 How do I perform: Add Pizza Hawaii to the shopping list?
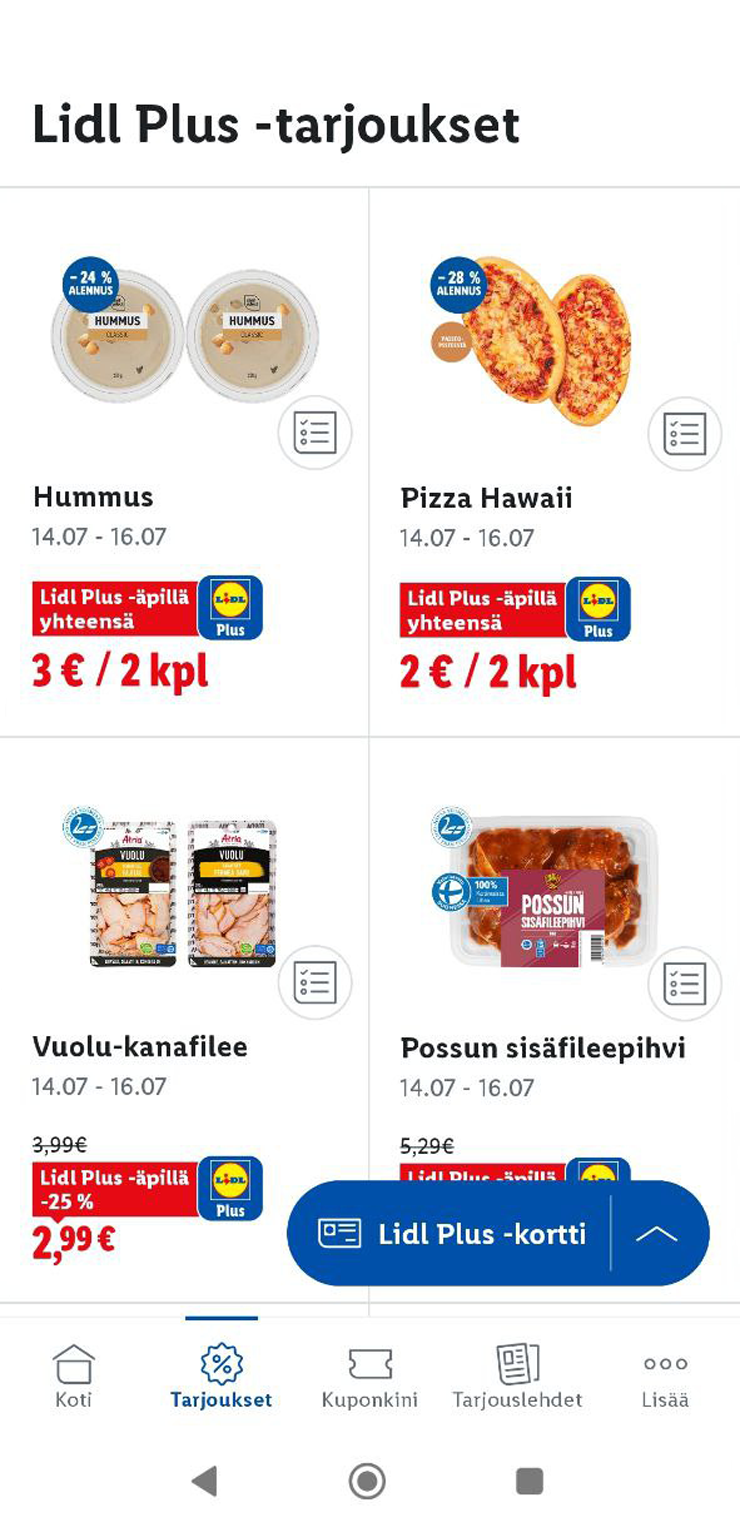684,434
